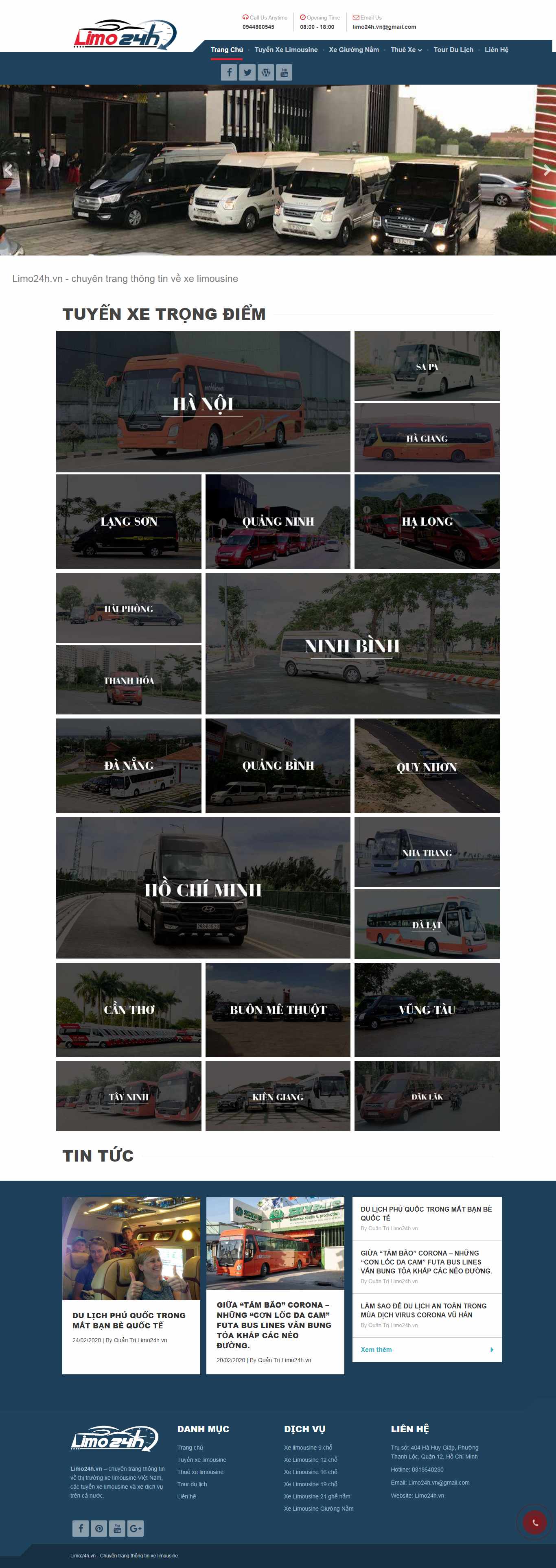View the Hồ Chí Minh route tile
The image size is (556, 1568).
pyautogui.click(x=203, y=888)
